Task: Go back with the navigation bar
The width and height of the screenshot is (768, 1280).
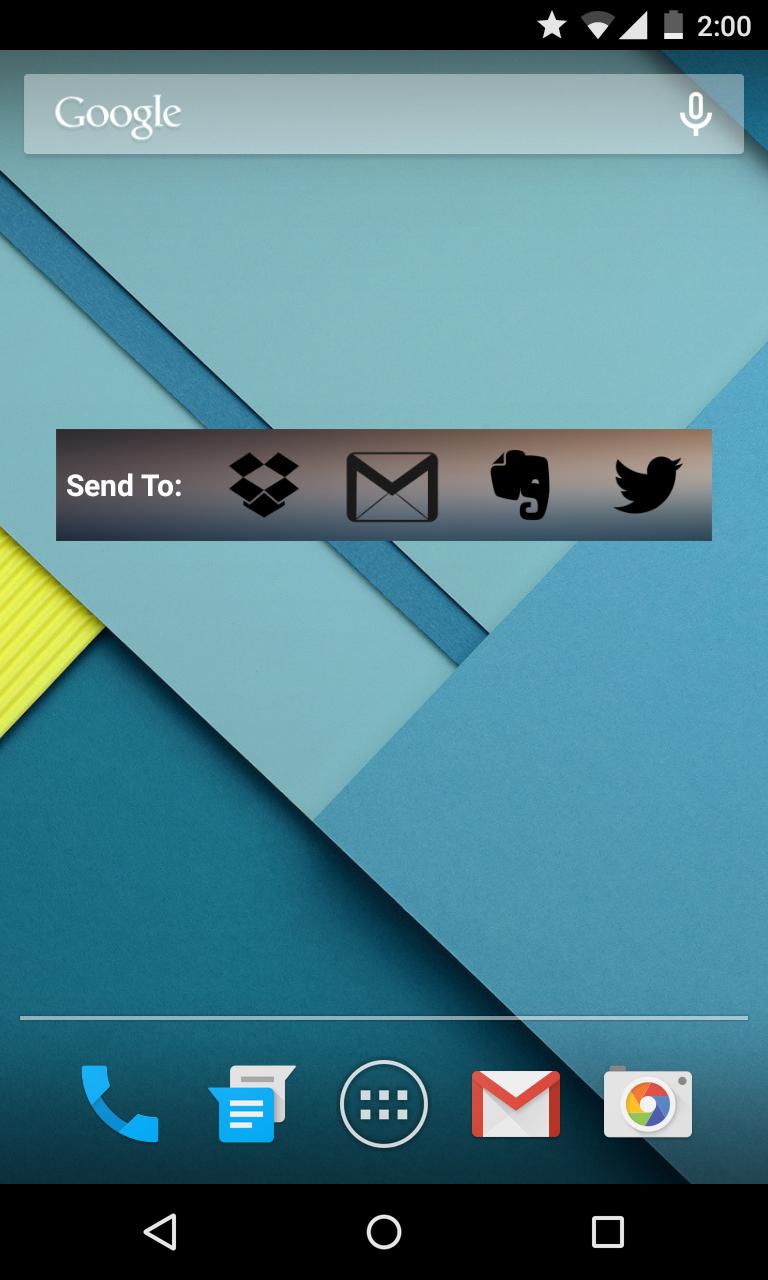Action: tap(160, 1232)
